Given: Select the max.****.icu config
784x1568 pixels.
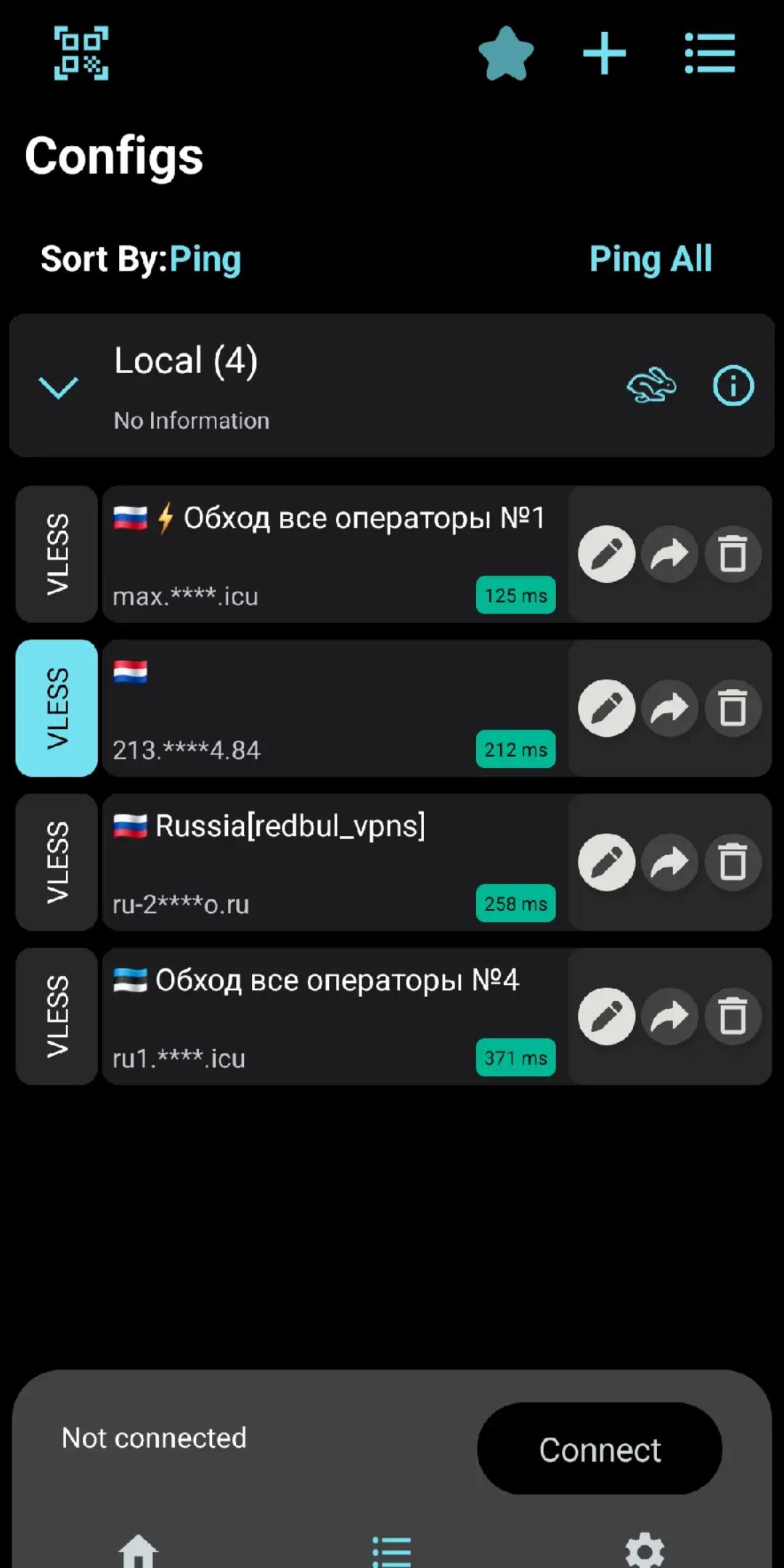Looking at the screenshot, I should tap(335, 554).
